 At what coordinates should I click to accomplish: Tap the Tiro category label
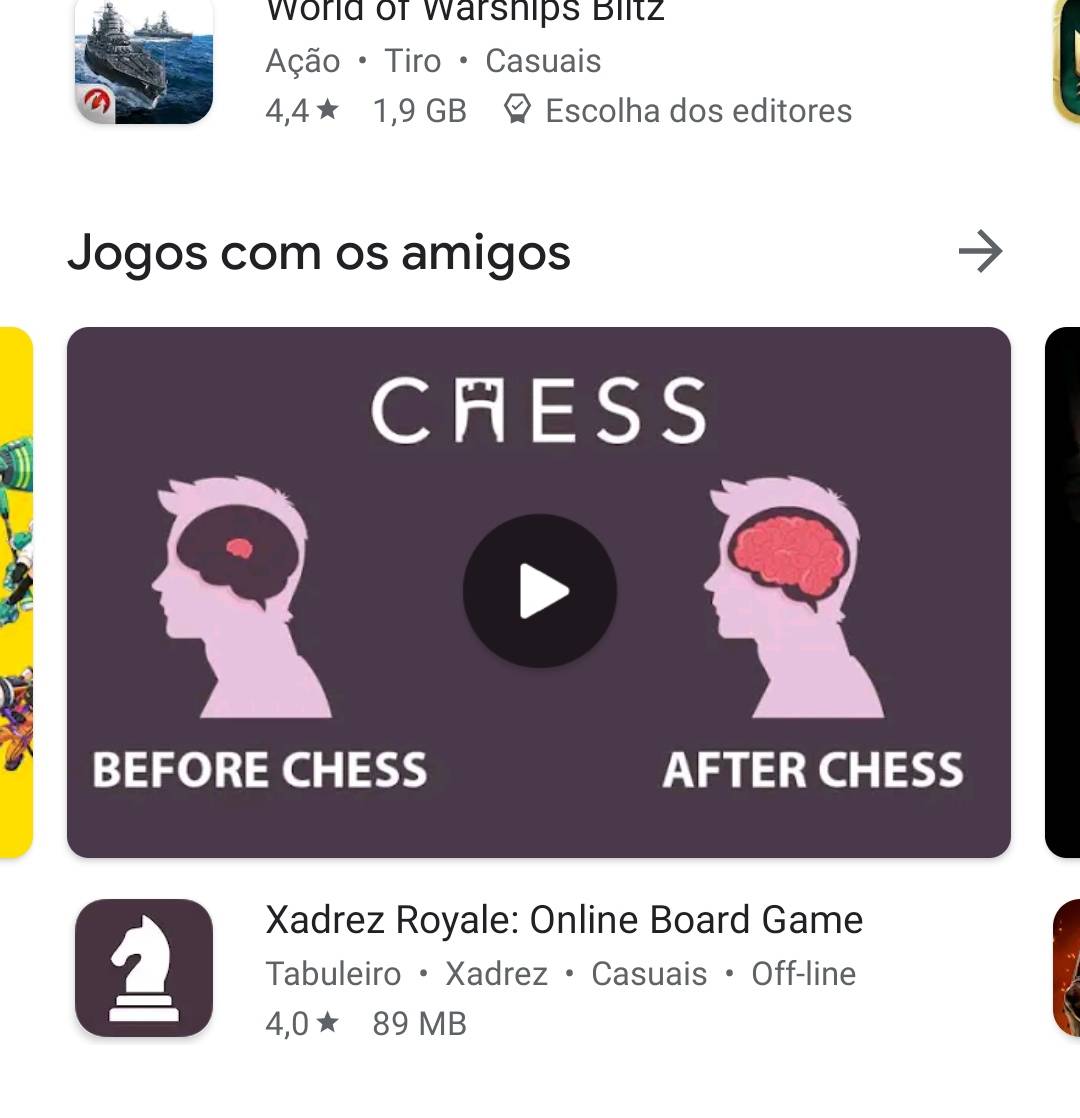click(x=411, y=60)
